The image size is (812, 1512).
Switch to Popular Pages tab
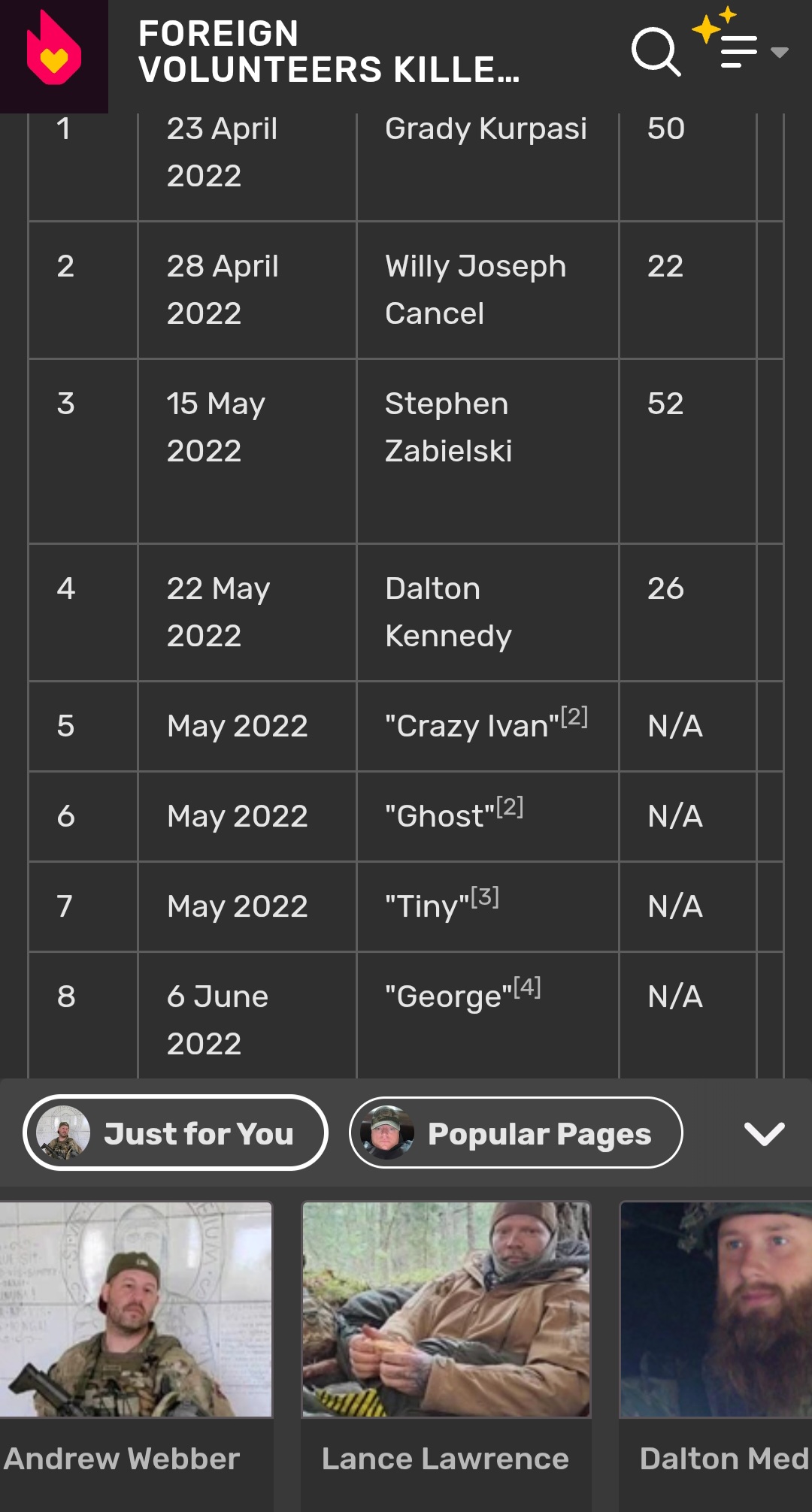pos(516,1132)
